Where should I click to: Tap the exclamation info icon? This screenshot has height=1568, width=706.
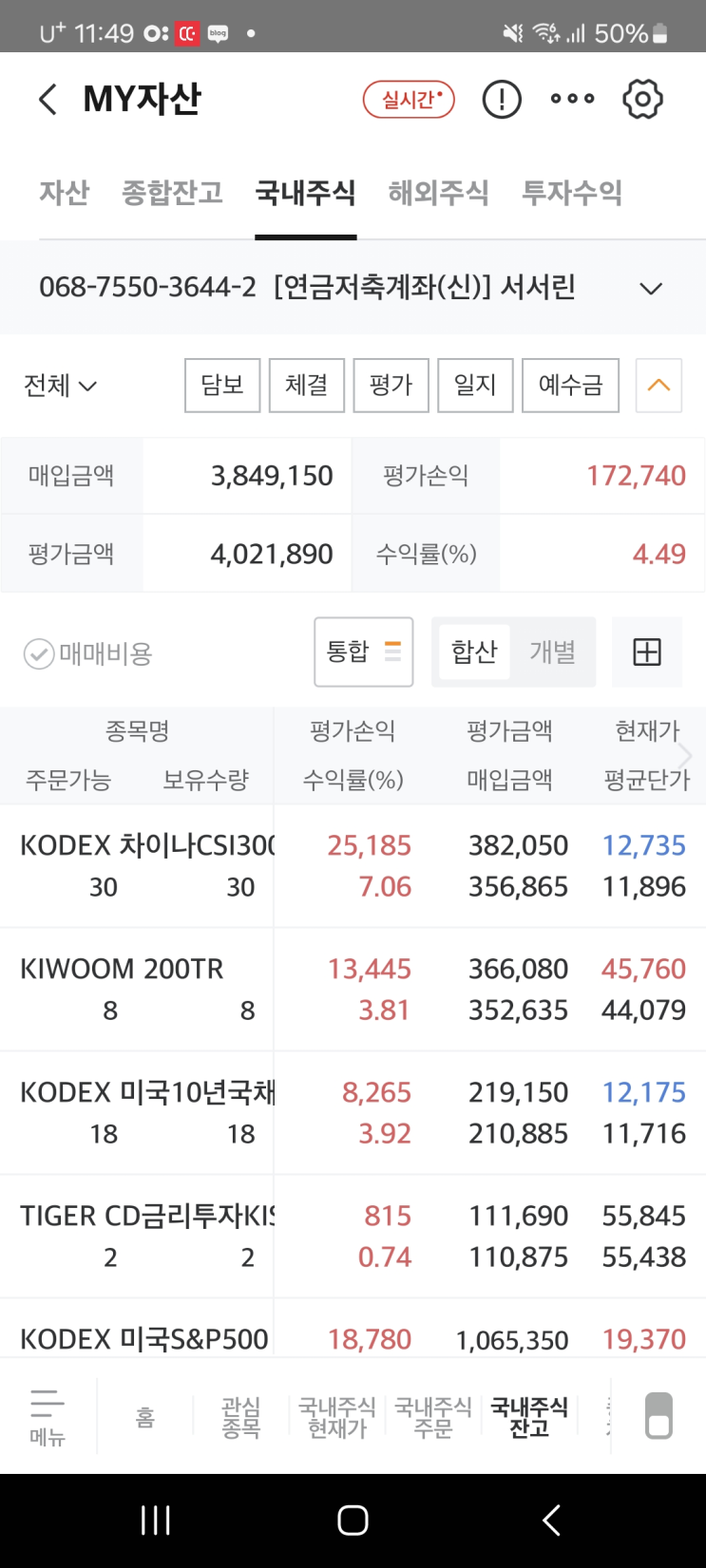502,99
